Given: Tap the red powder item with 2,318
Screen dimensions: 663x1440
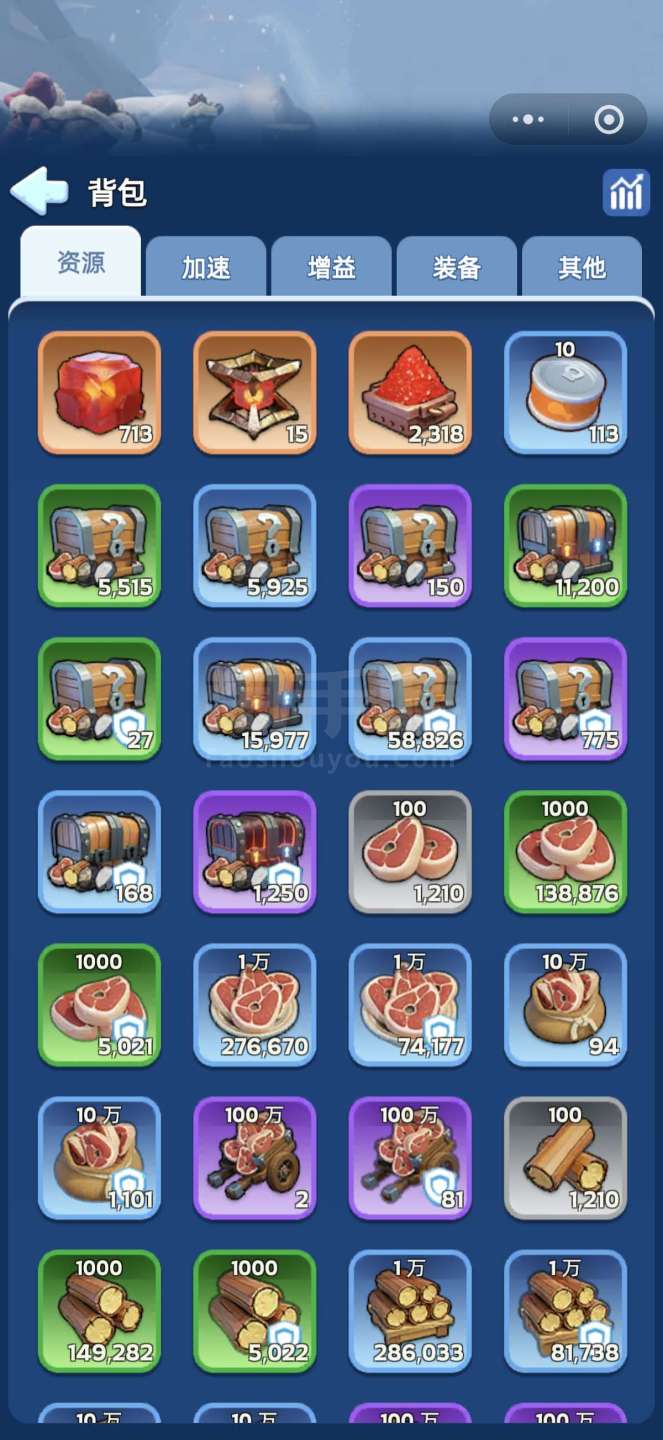Looking at the screenshot, I should point(410,393).
